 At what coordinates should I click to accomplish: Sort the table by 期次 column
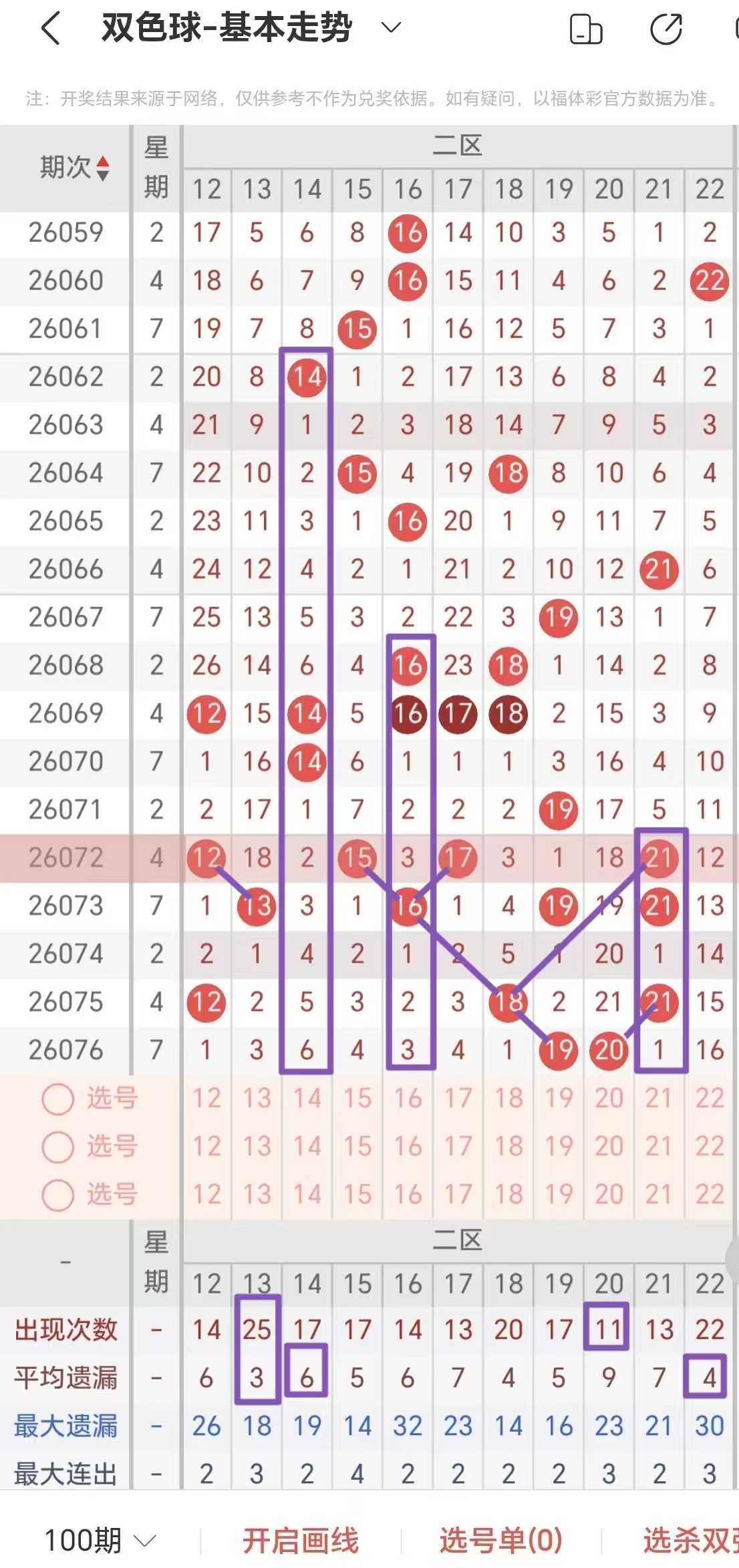[73, 167]
